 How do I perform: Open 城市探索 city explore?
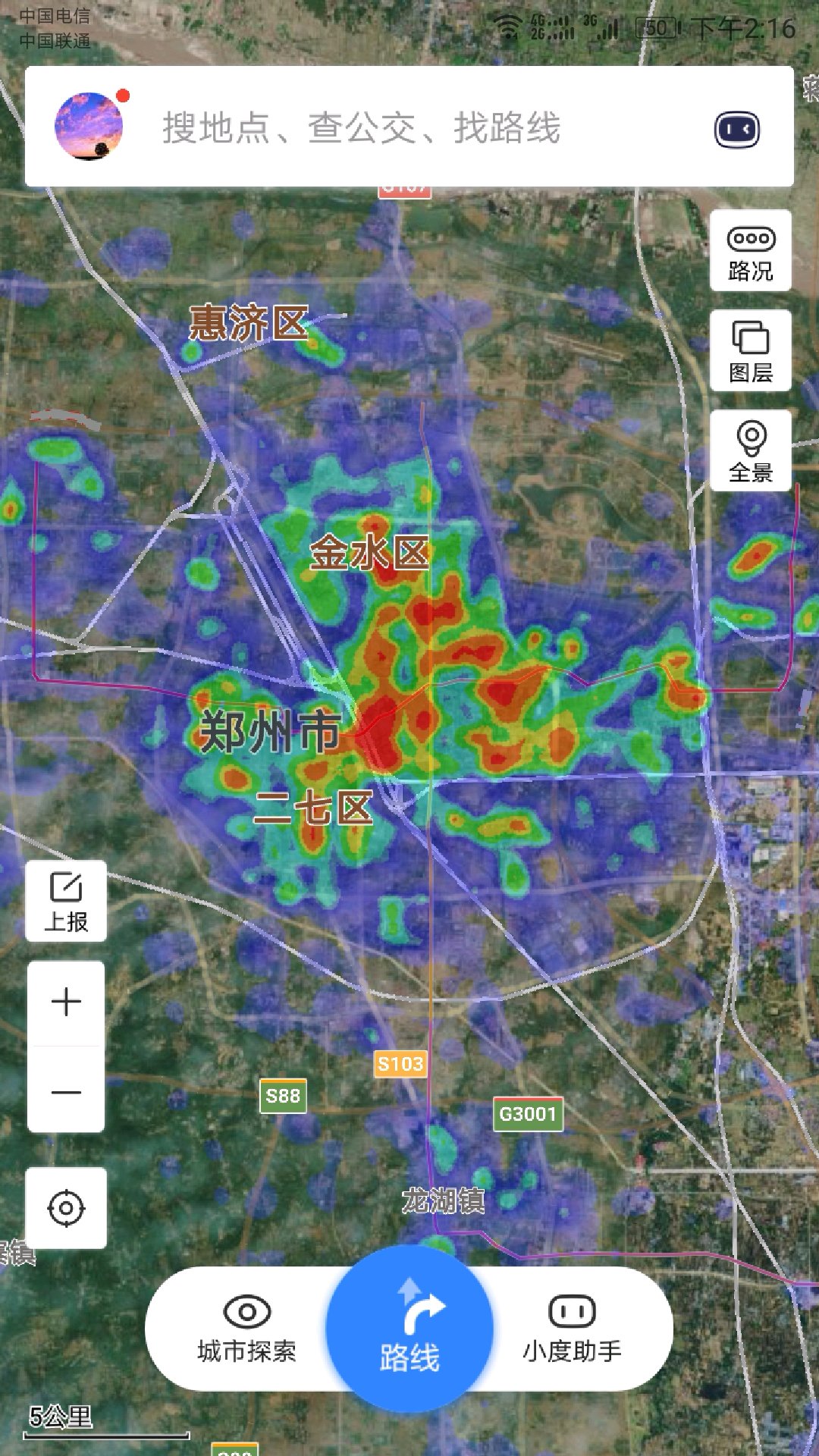tap(246, 1330)
